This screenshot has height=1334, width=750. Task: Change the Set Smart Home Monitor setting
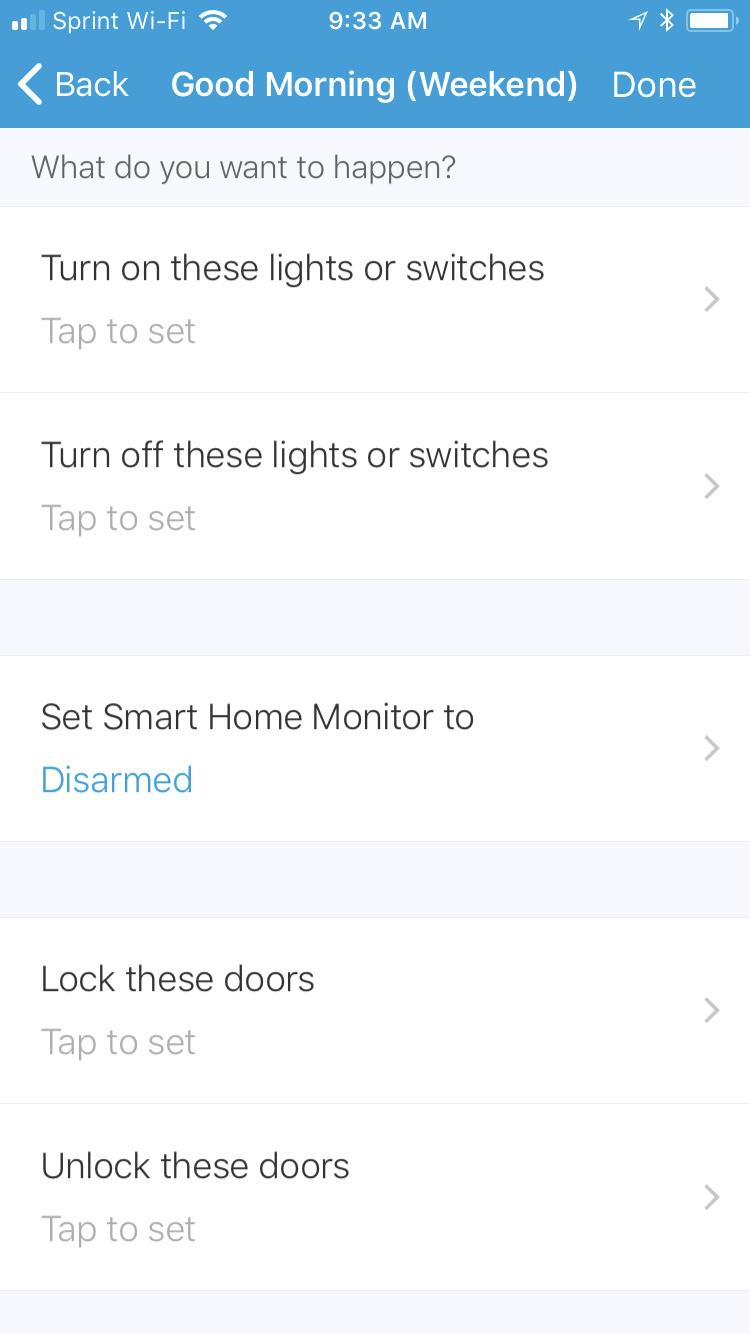pos(375,748)
